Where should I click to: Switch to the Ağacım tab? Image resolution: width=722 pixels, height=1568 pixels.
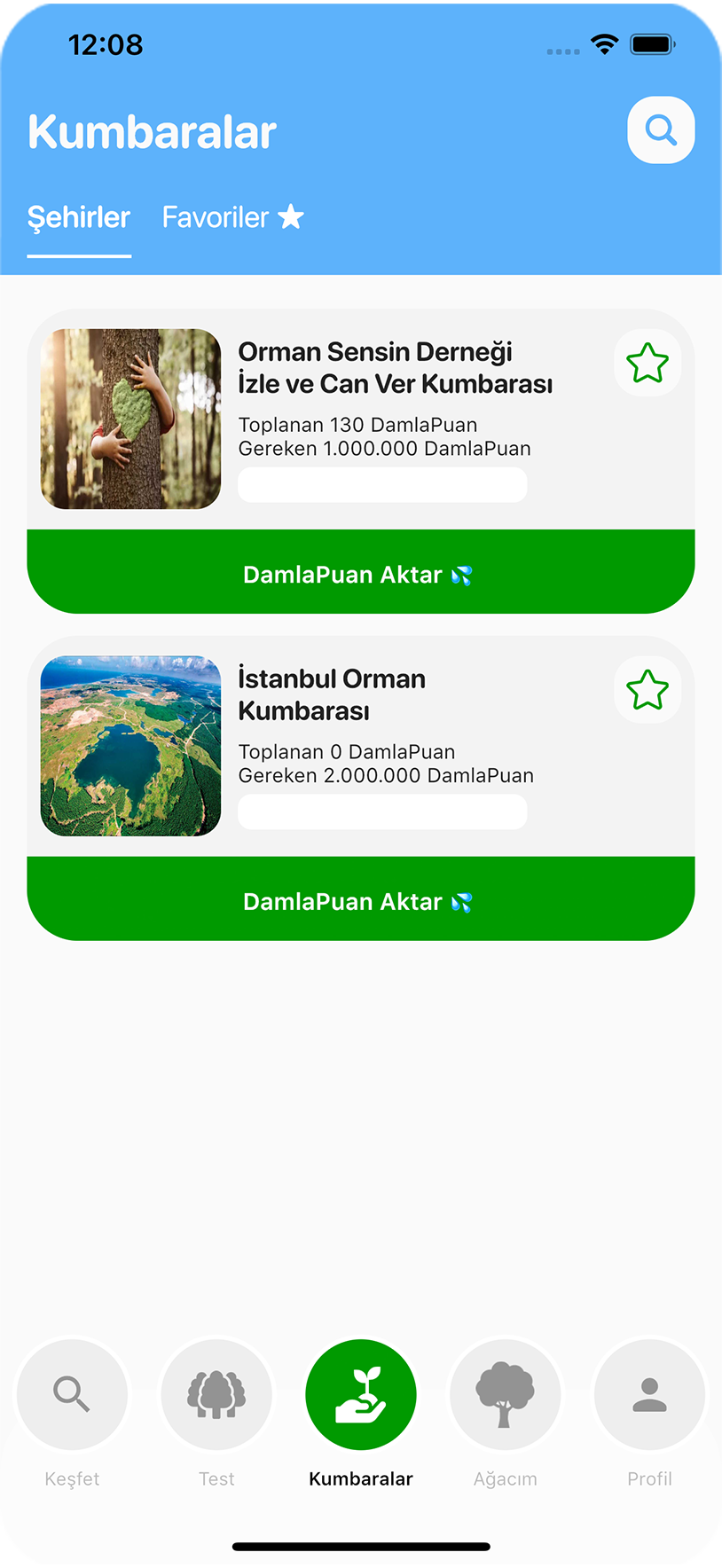coord(506,1410)
